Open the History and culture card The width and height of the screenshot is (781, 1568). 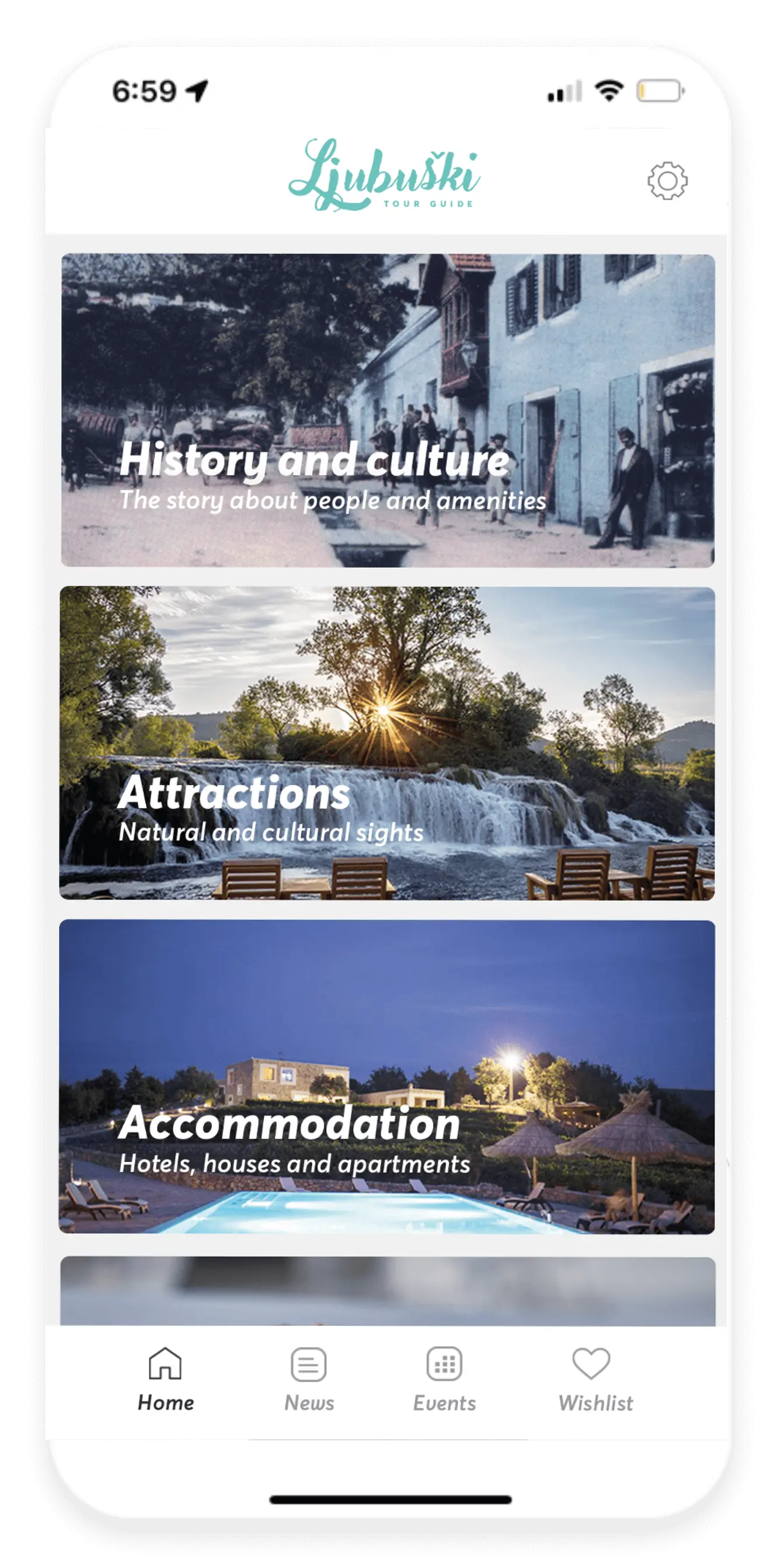click(x=388, y=411)
